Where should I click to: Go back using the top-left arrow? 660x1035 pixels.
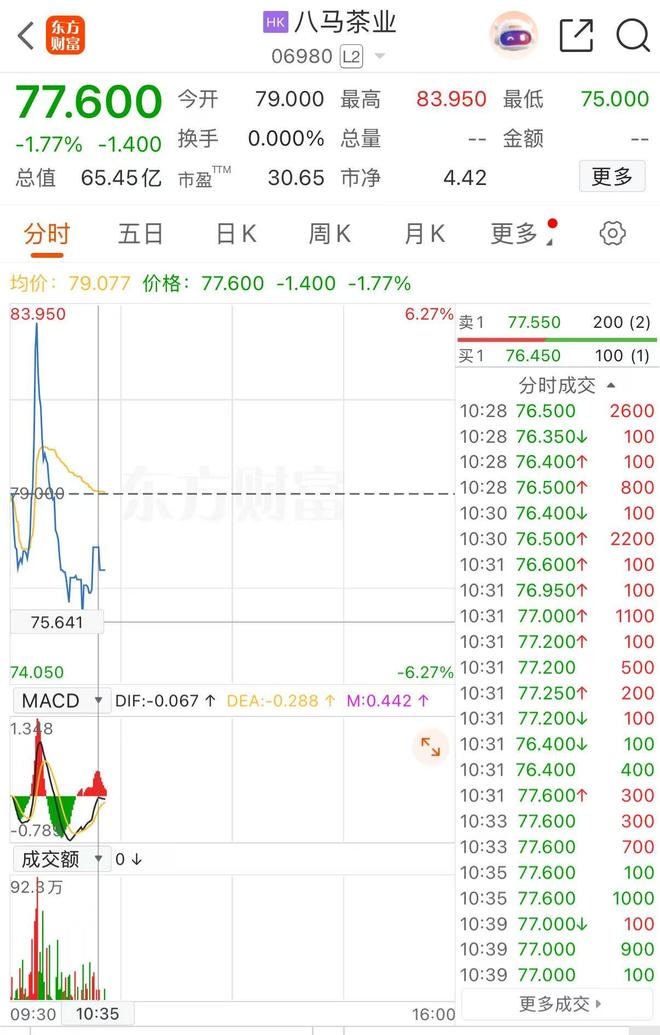pyautogui.click(x=26, y=37)
